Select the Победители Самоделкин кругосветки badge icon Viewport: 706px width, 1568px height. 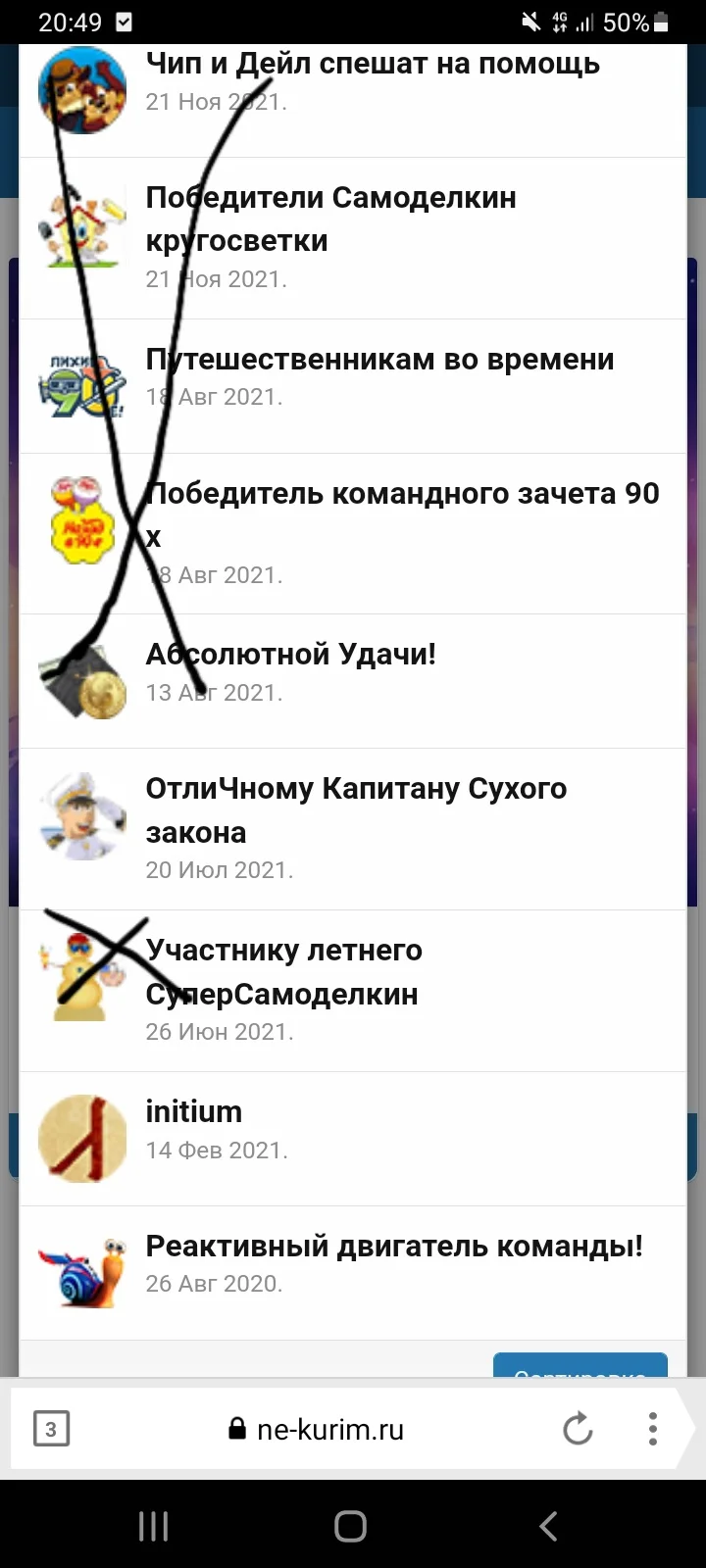(82, 223)
